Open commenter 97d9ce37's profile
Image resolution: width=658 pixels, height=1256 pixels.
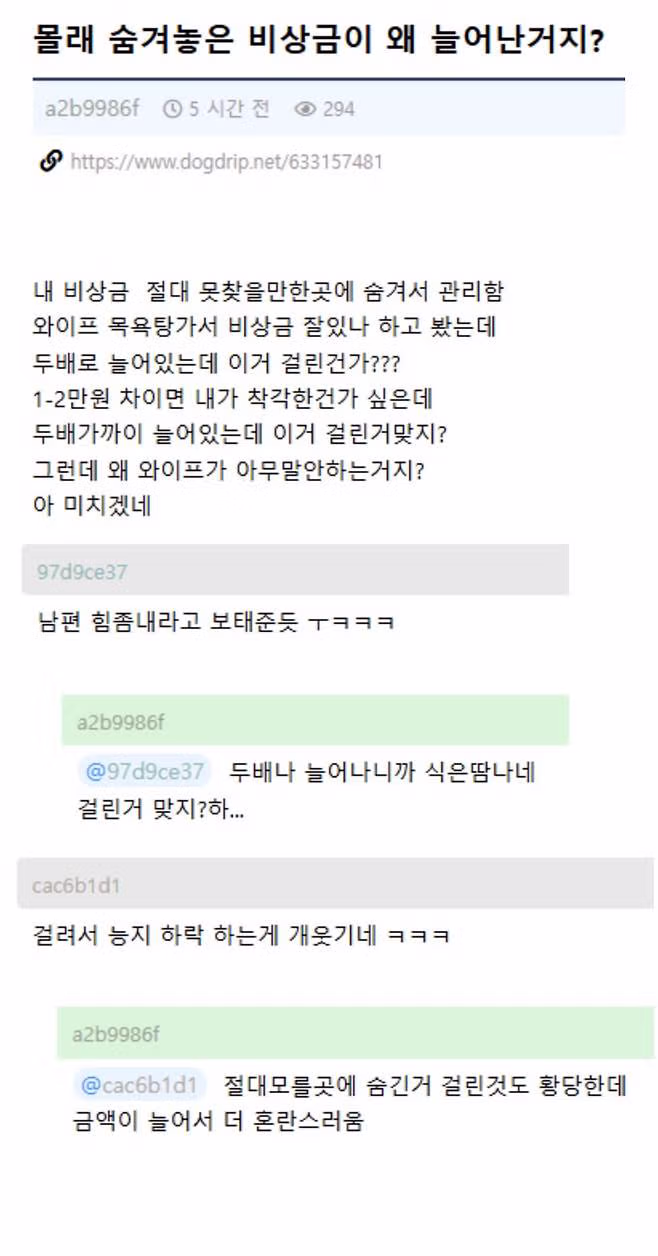pos(82,572)
